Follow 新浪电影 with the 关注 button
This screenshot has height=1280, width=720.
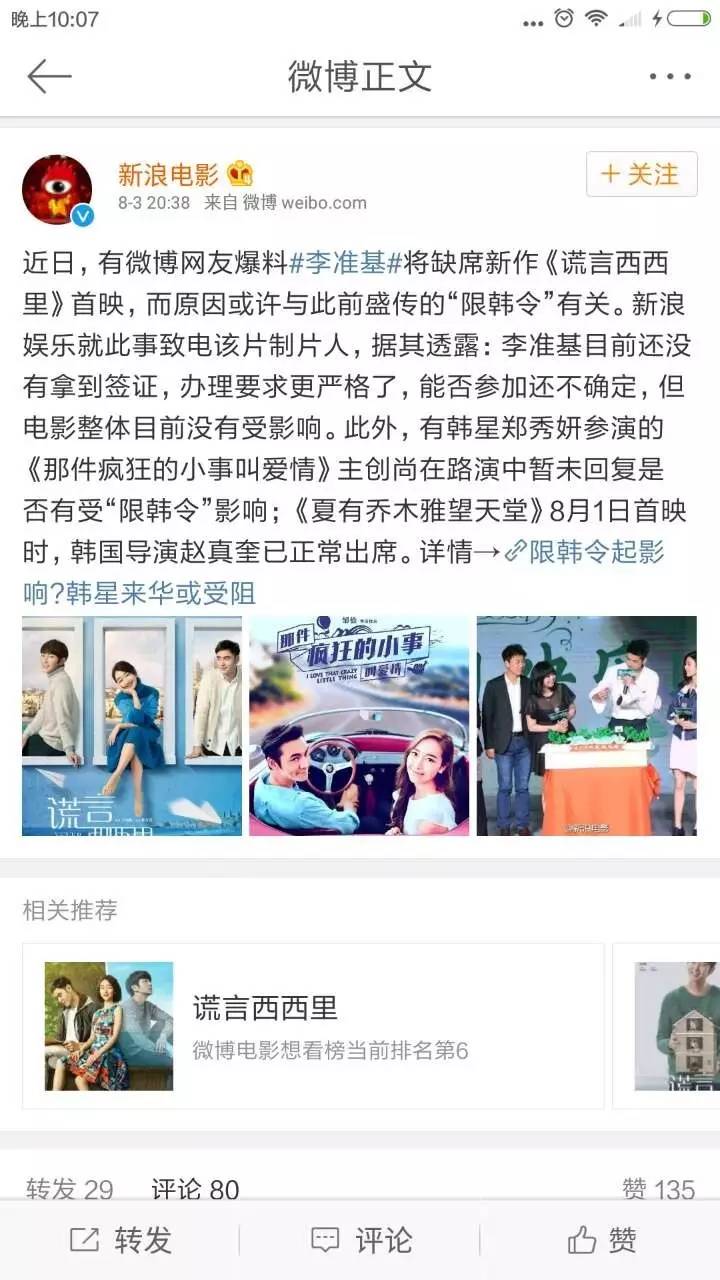point(641,174)
